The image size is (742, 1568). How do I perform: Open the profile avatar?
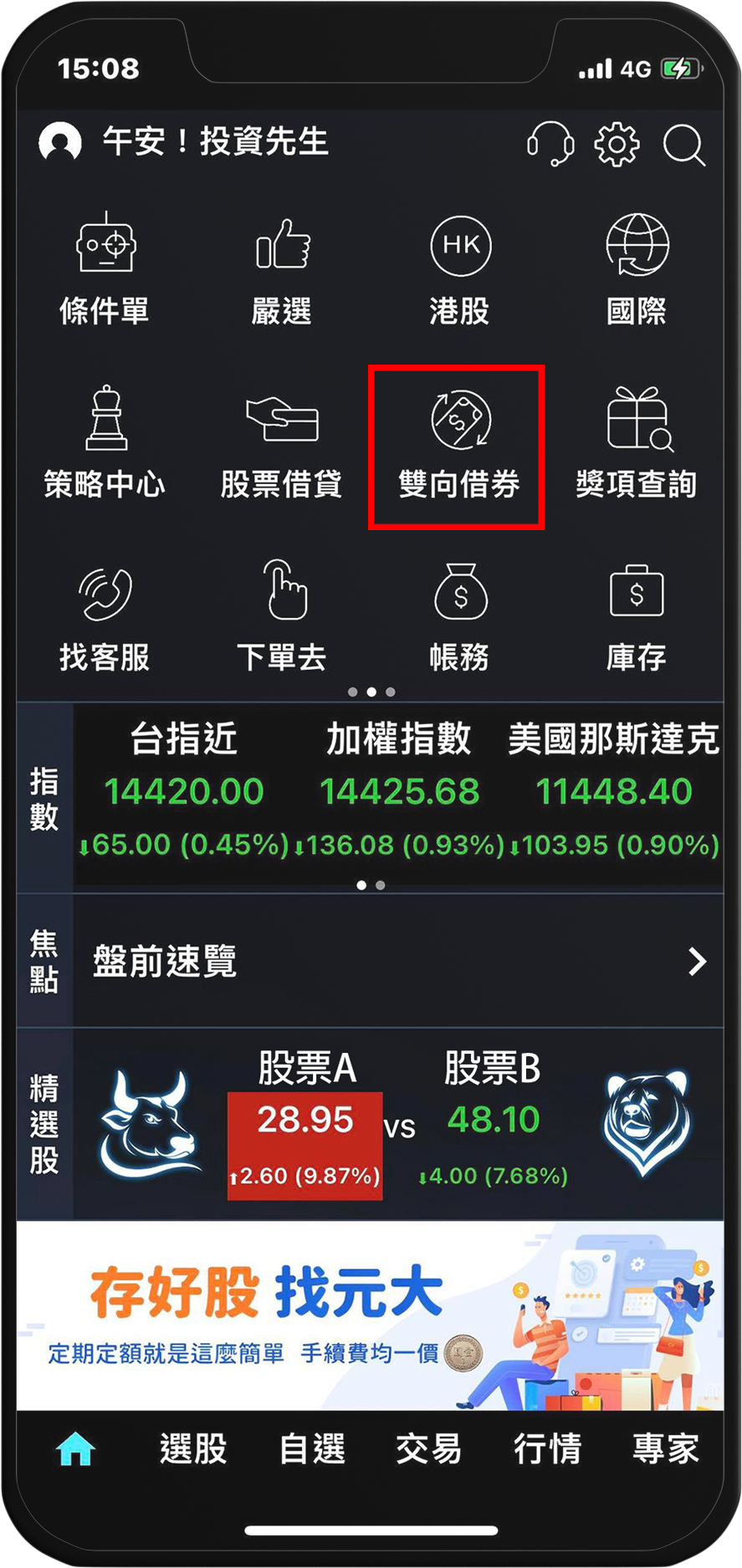(60, 142)
